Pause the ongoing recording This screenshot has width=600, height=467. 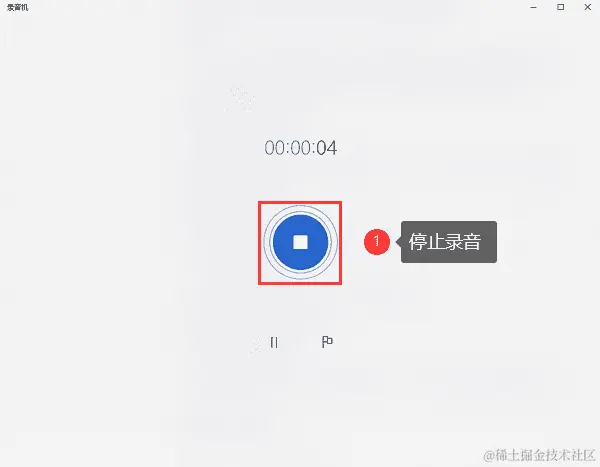(x=274, y=343)
